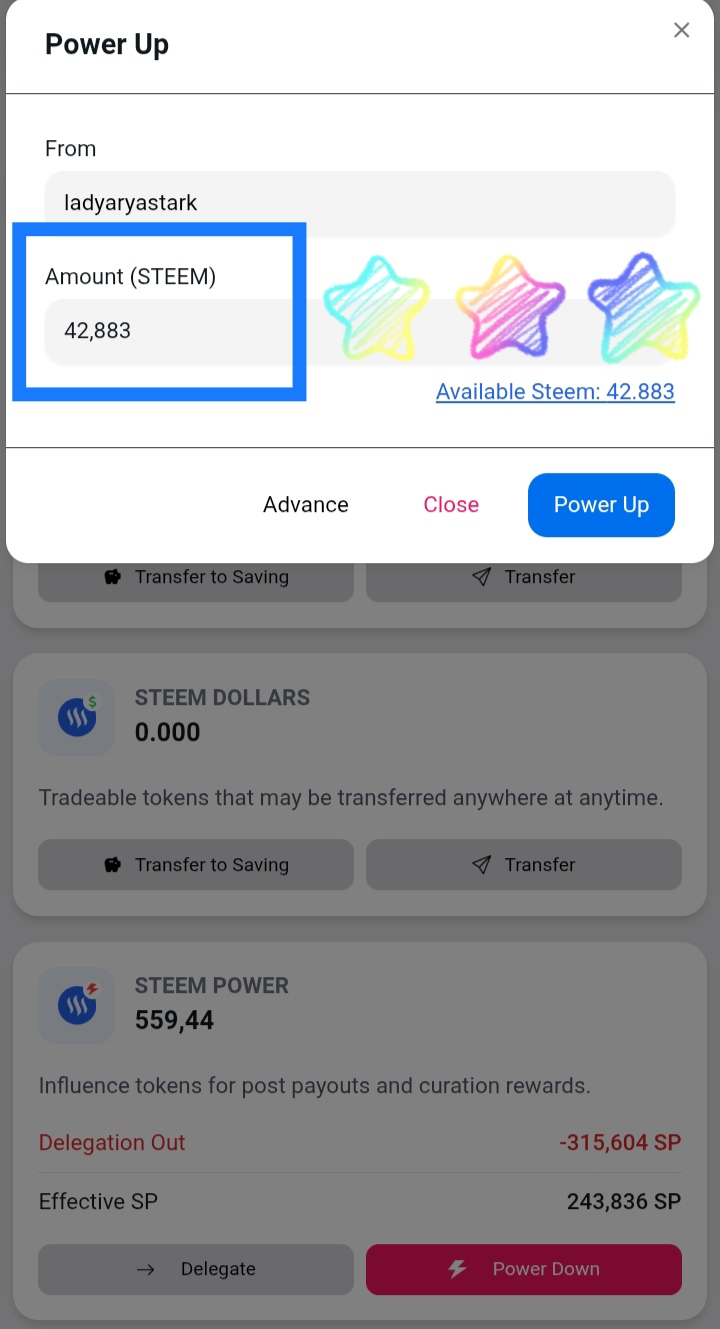Tap the From account field
The width and height of the screenshot is (720, 1329).
[360, 203]
